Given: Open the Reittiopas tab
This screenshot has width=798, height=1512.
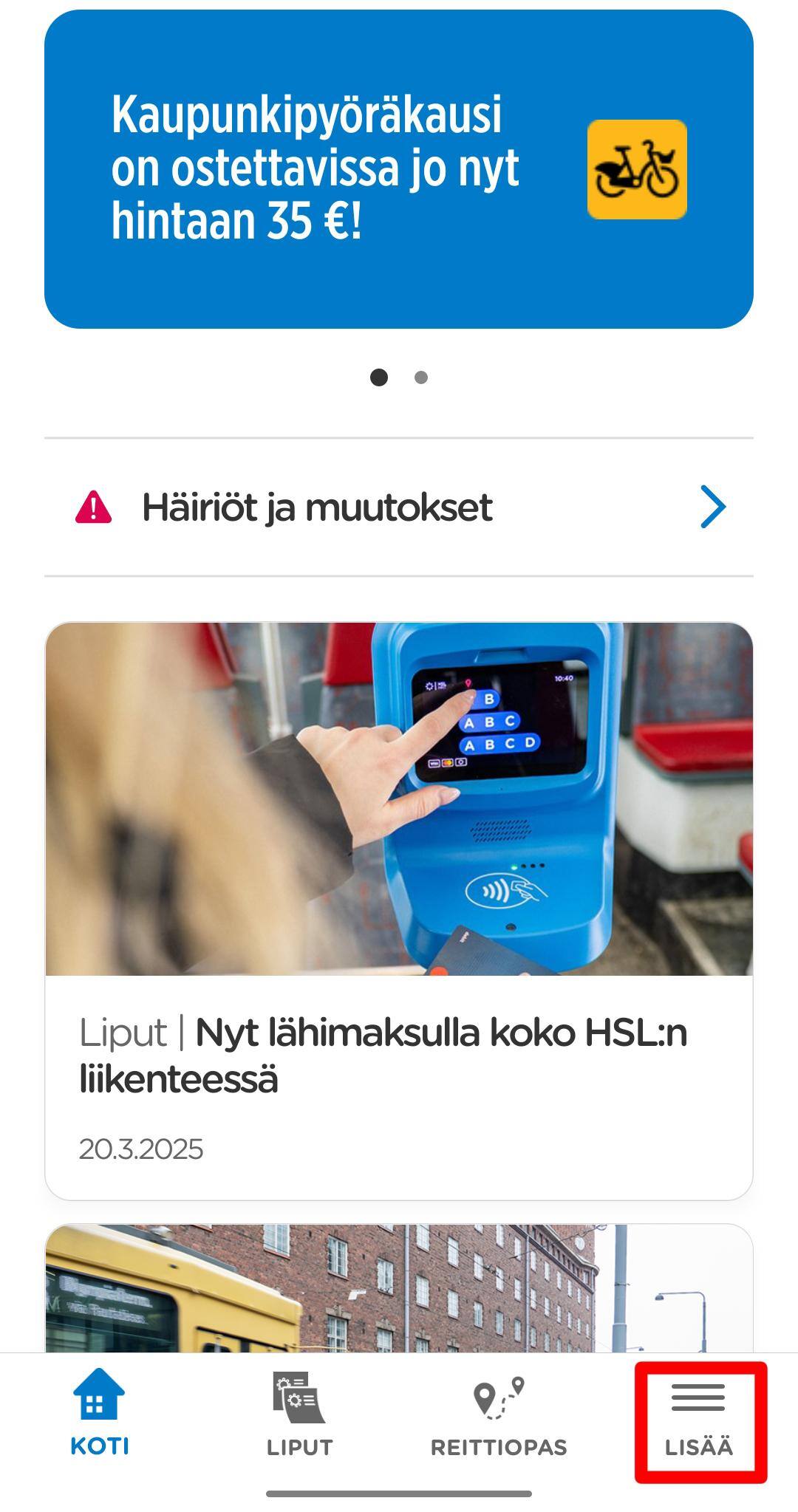Looking at the screenshot, I should click(x=499, y=1413).
